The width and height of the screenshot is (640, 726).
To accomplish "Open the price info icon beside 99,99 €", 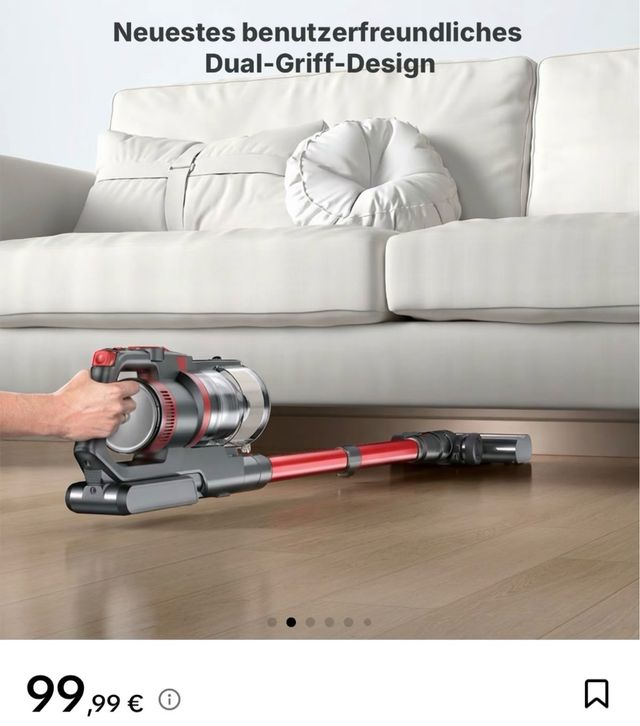I will coord(170,698).
